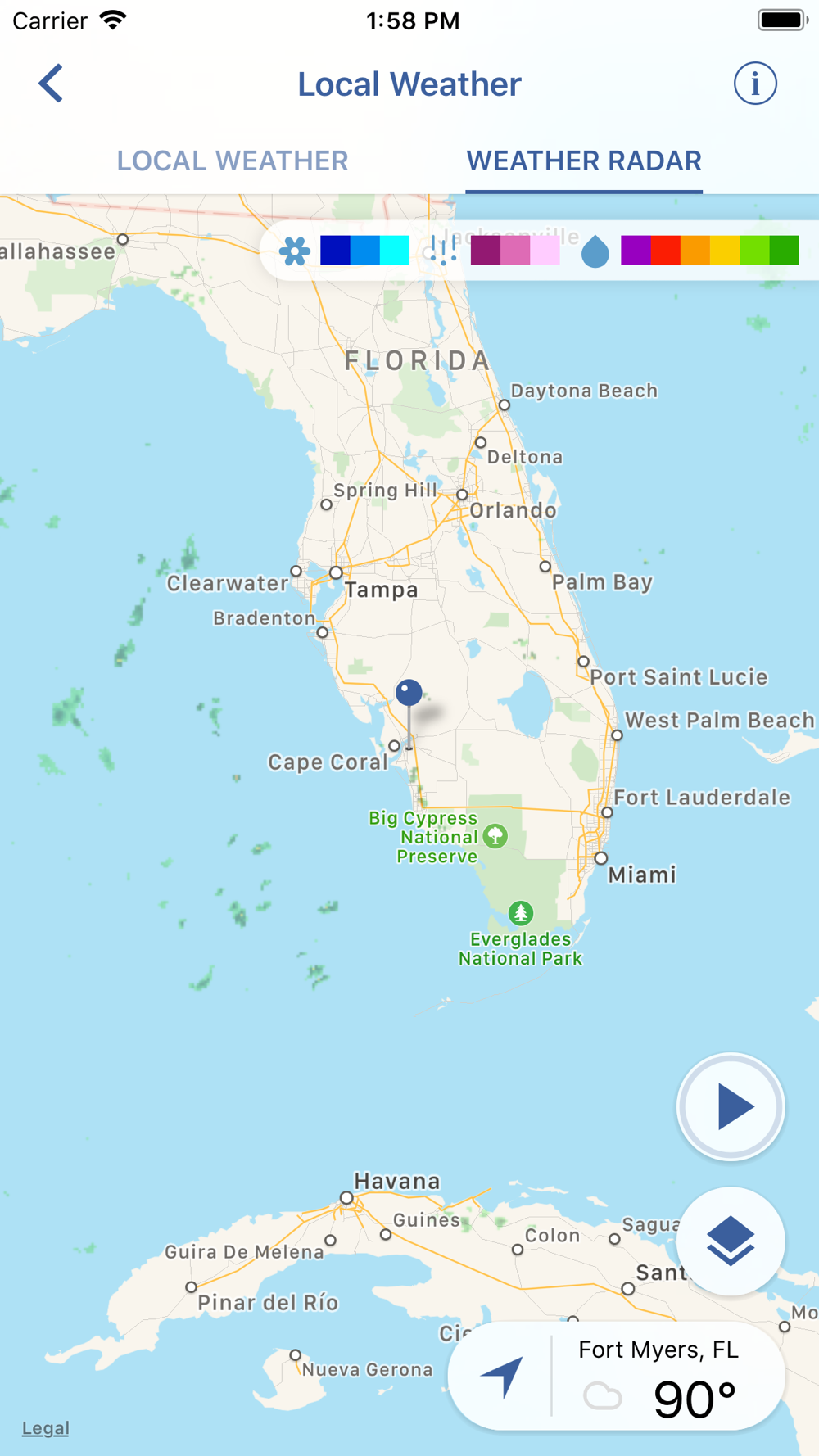Open the map layers button
Viewport: 819px width, 1456px height.
pos(731,1241)
